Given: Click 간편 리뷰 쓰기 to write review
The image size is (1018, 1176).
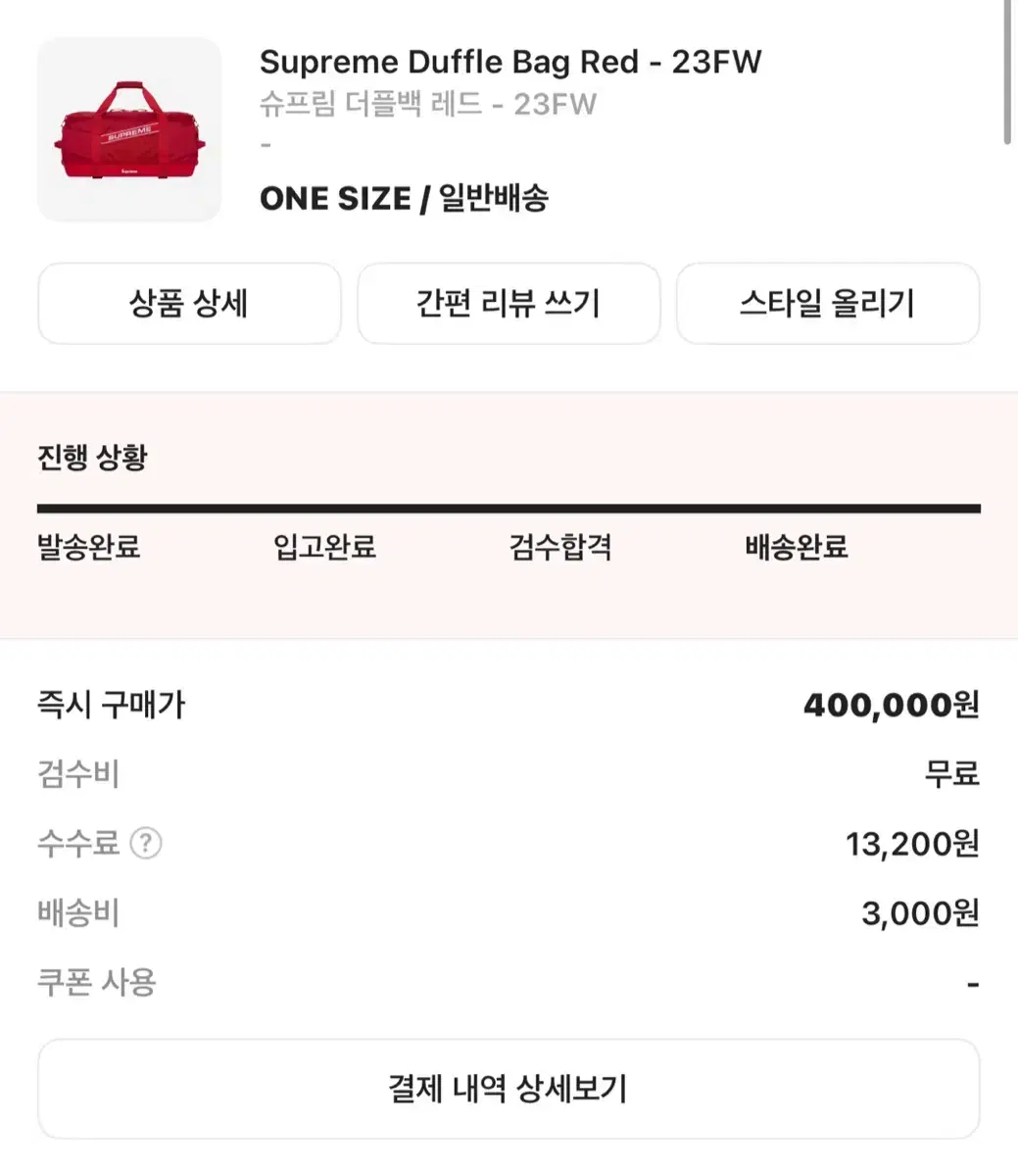Looking at the screenshot, I should [x=509, y=304].
